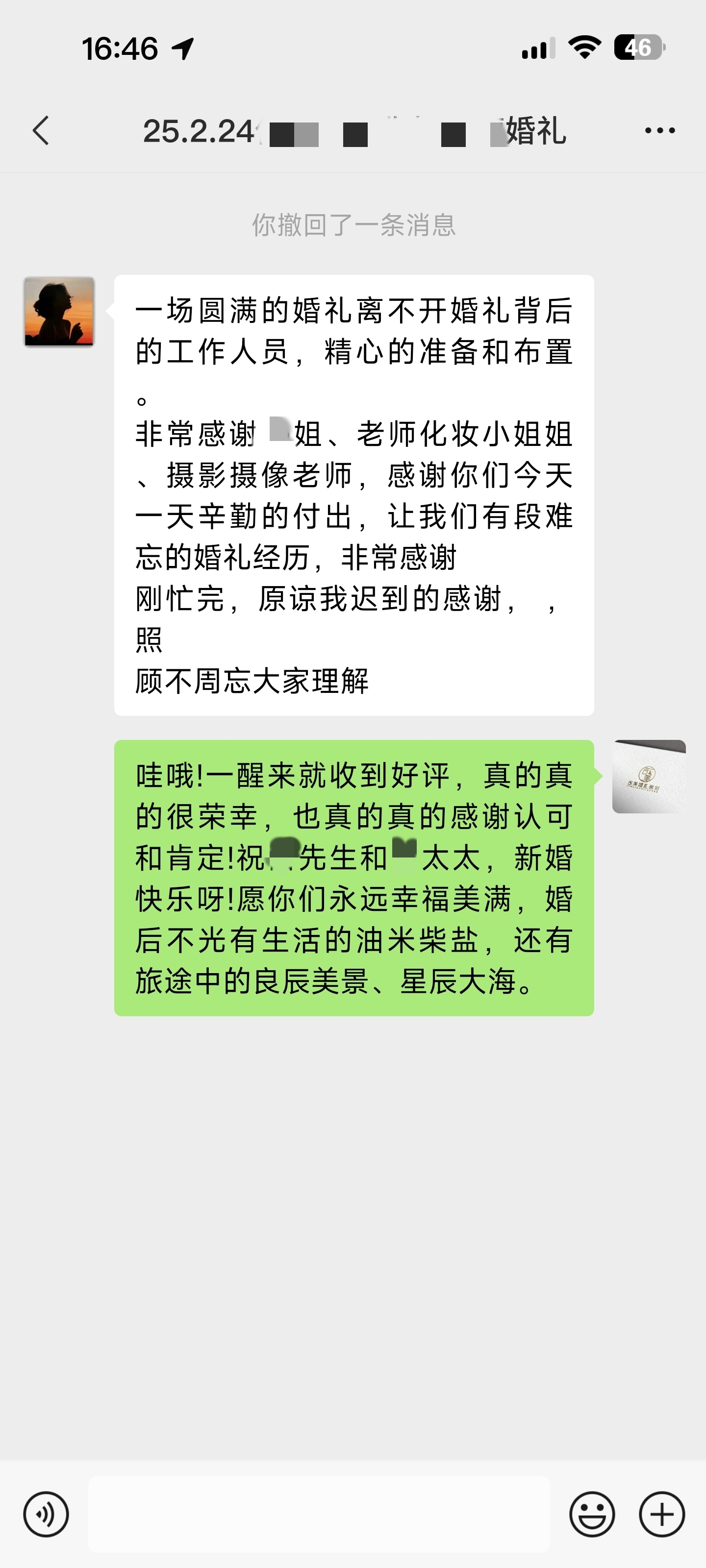This screenshot has height=1568, width=706.
Task: Switch to voice message input
Action: tap(46, 1514)
